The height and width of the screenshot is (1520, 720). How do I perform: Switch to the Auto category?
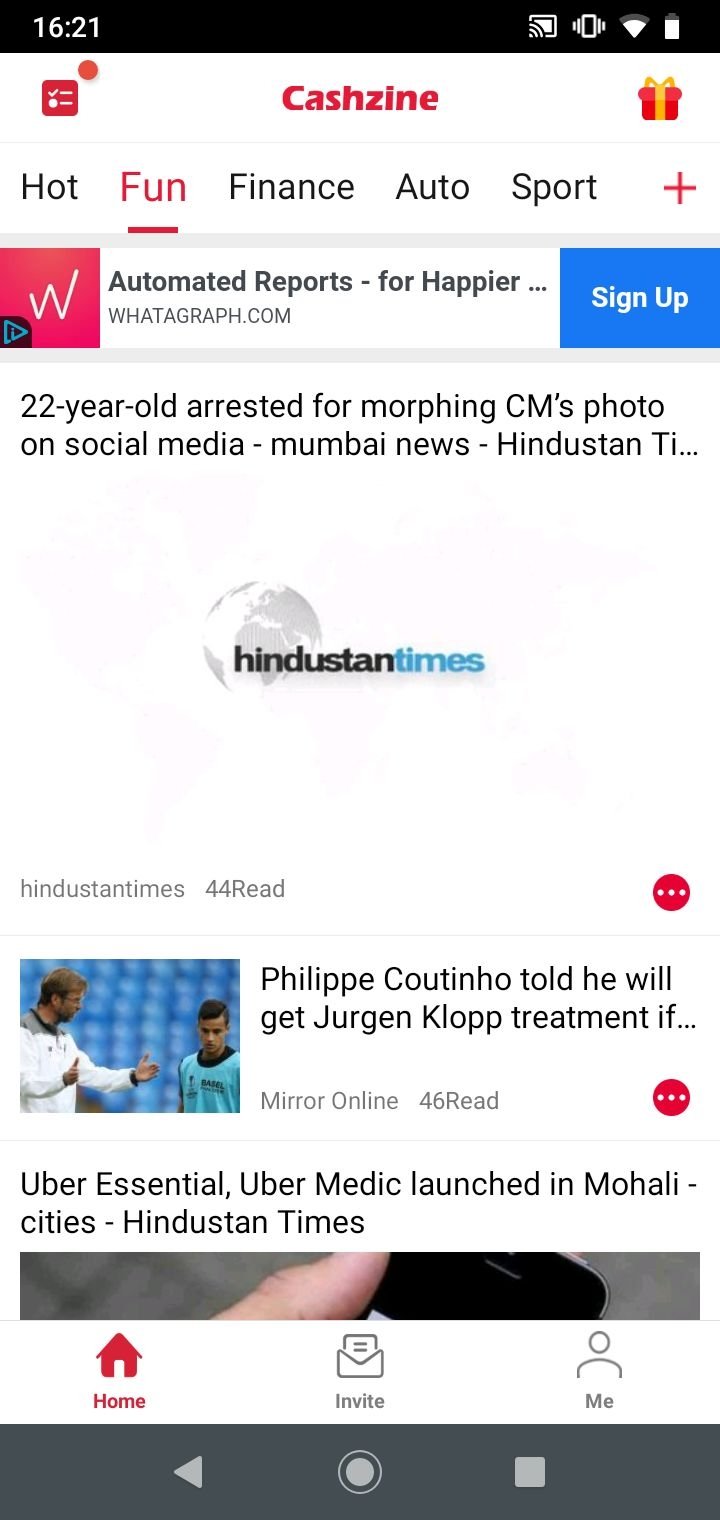[x=432, y=187]
